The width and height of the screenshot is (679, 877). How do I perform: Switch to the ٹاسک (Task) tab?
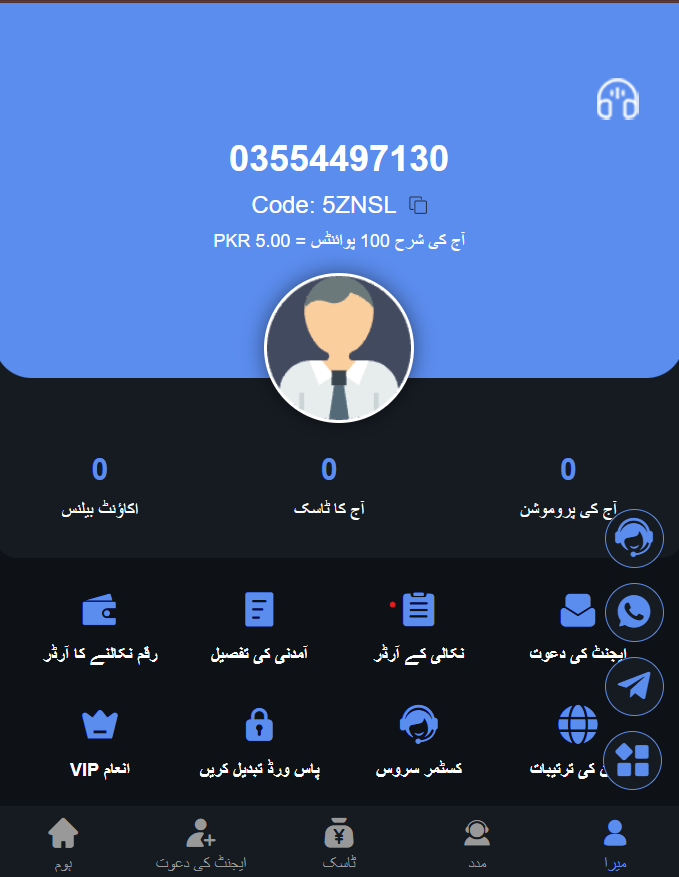(x=339, y=842)
